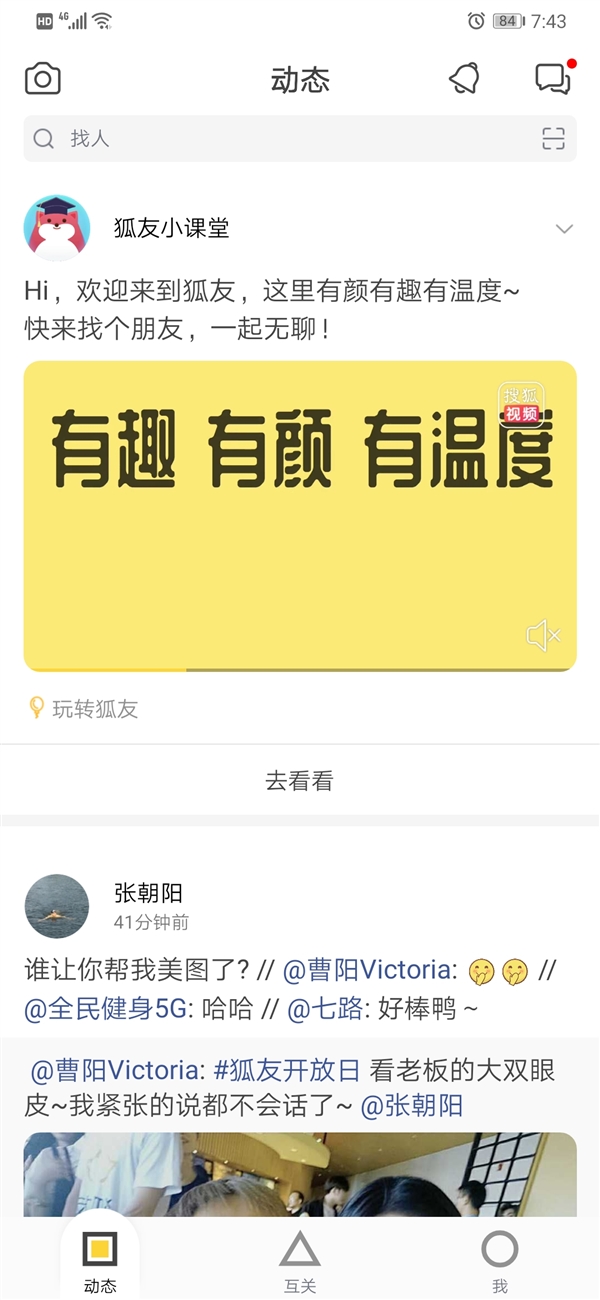Screen dimensions: 600x1300
Task: Open 狐友小课堂 profile avatar
Action: [x=57, y=228]
